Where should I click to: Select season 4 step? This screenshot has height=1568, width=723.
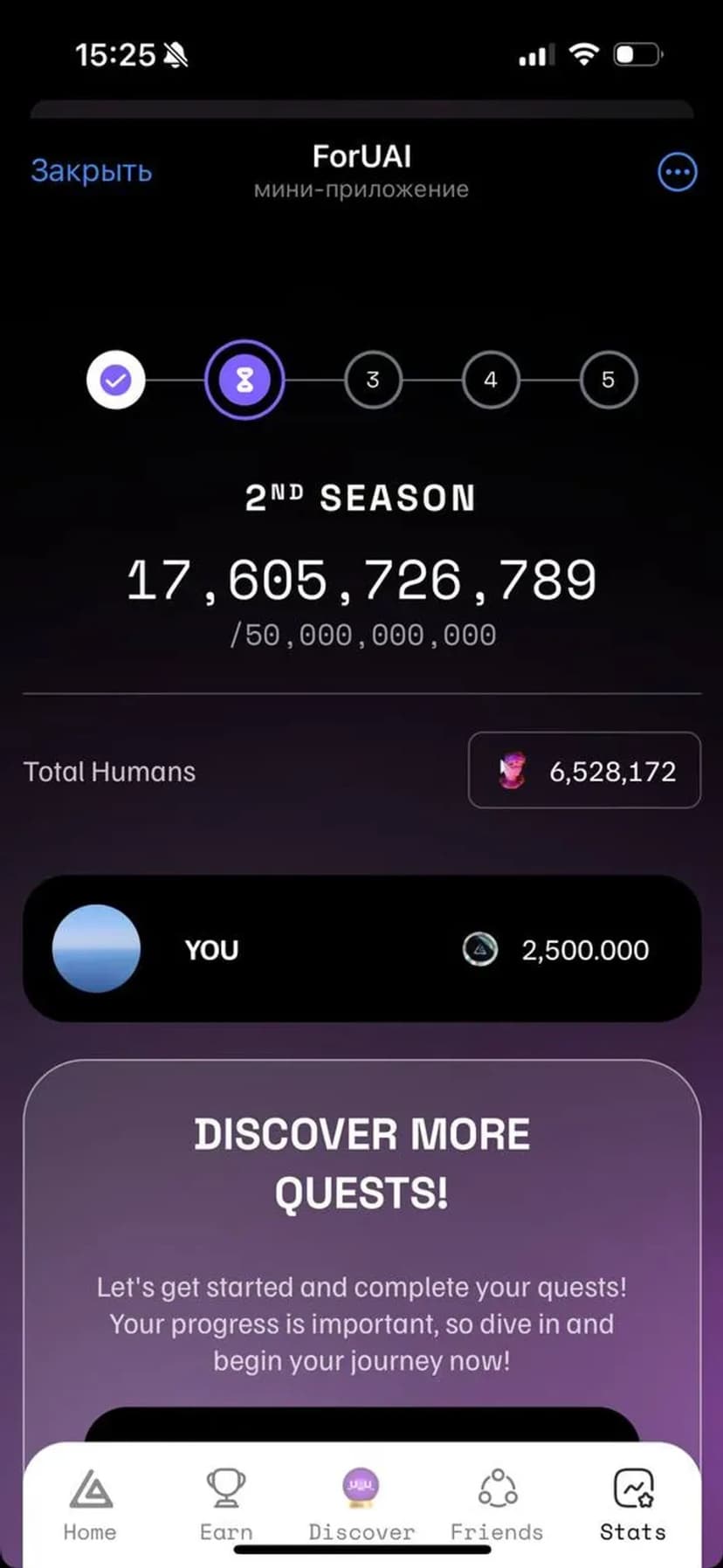pyautogui.click(x=491, y=380)
